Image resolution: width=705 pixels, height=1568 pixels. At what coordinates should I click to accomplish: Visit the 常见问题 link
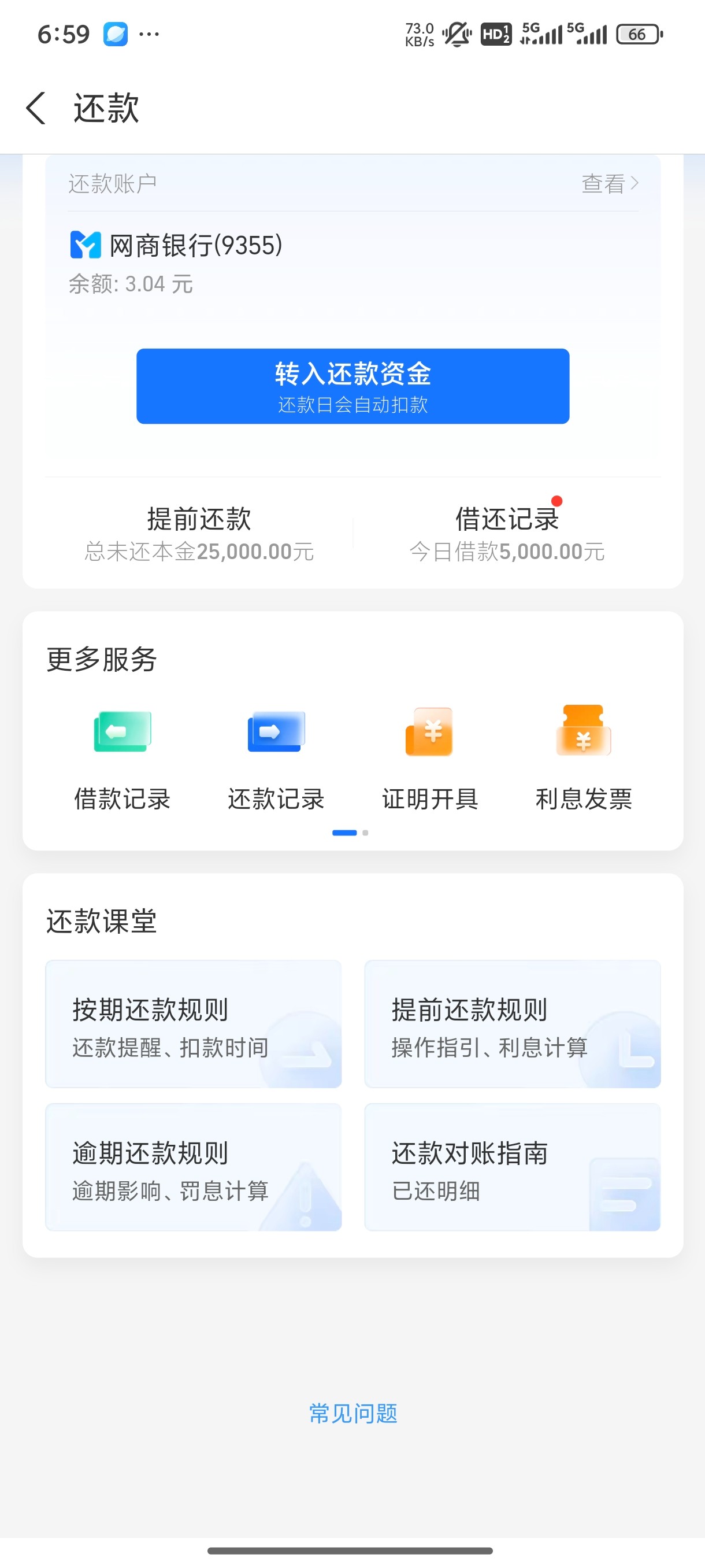point(353,1413)
